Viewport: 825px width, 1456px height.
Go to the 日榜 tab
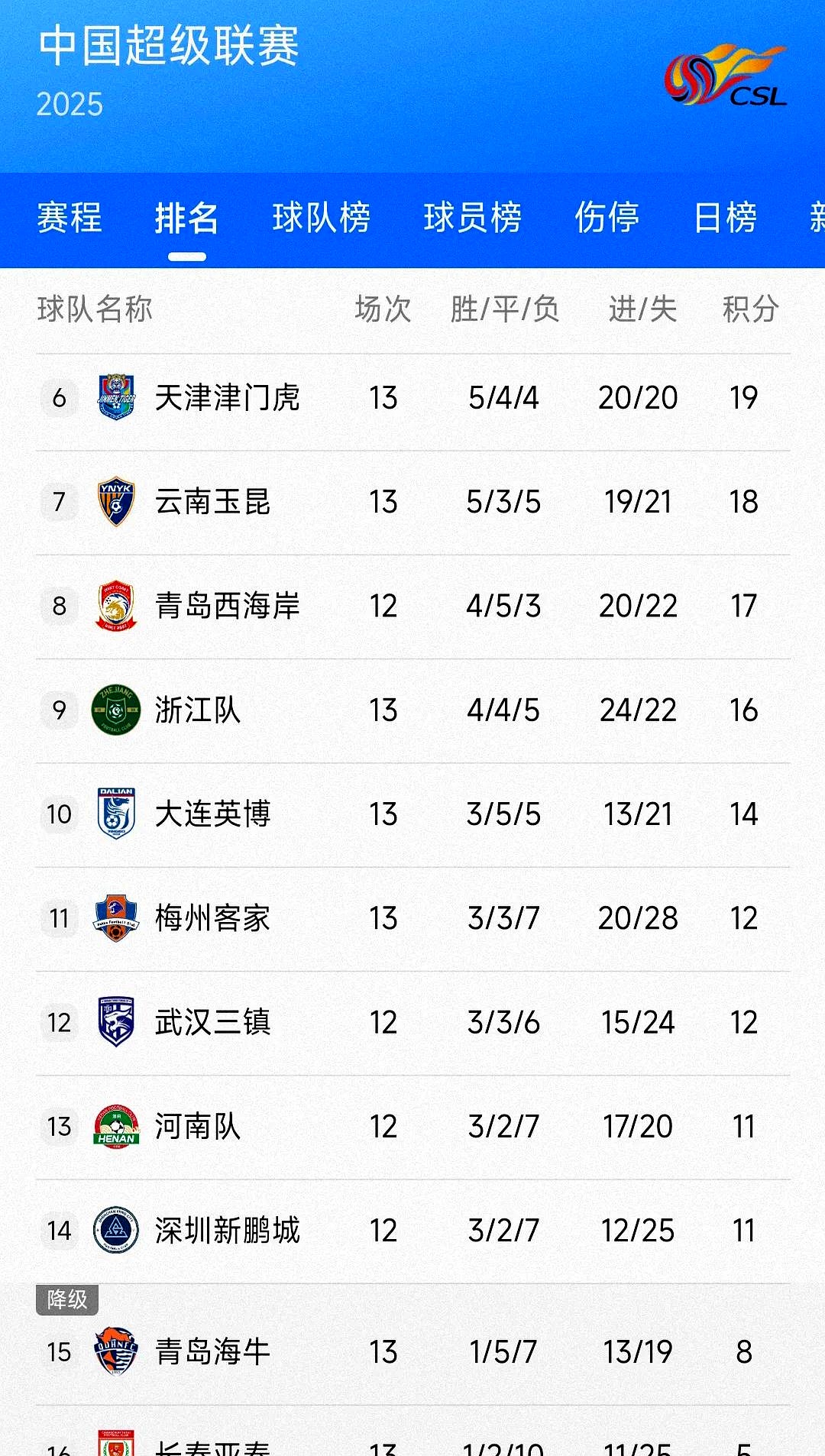pyautogui.click(x=726, y=218)
